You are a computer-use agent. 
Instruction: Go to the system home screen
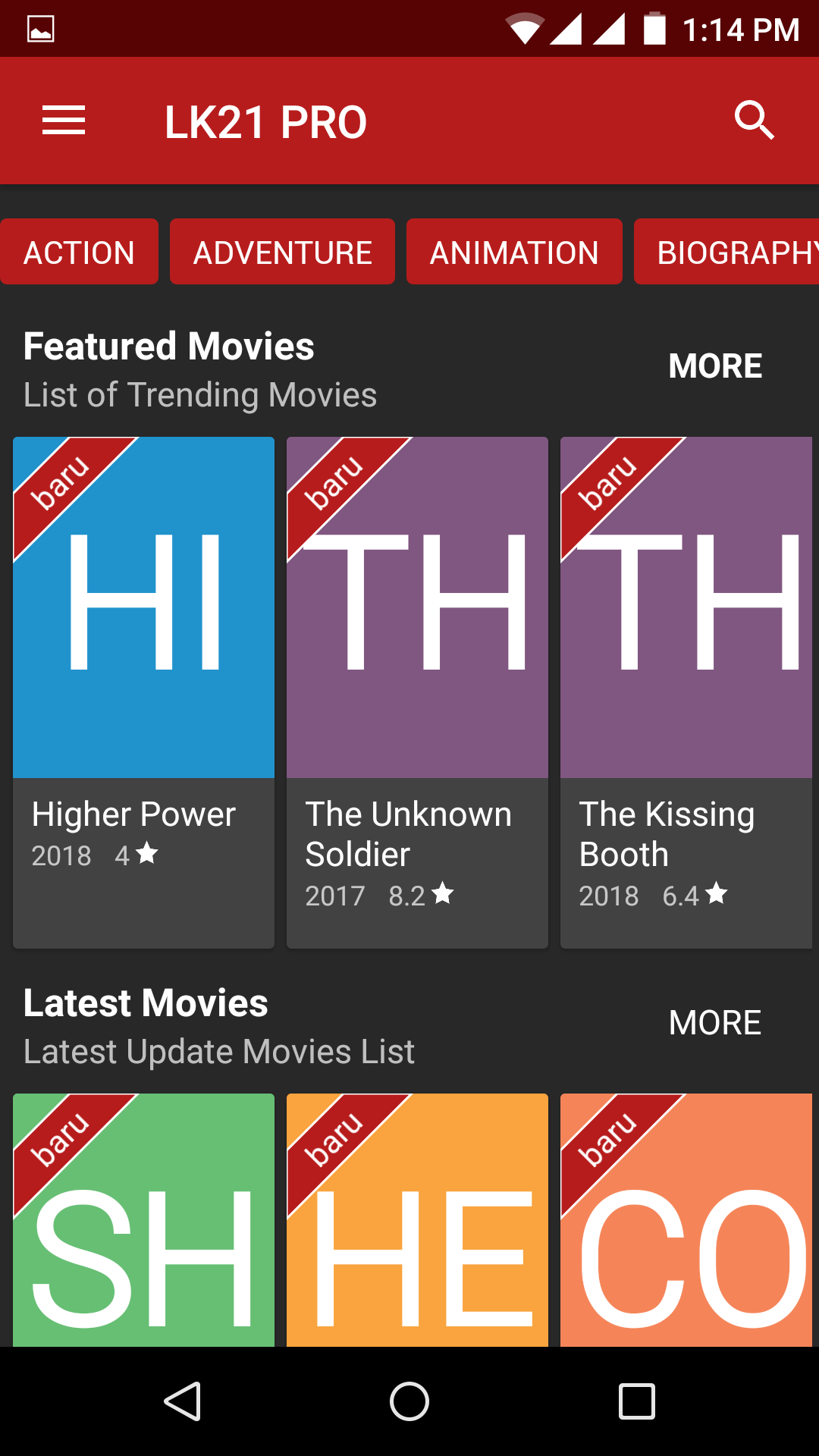coord(409,1401)
